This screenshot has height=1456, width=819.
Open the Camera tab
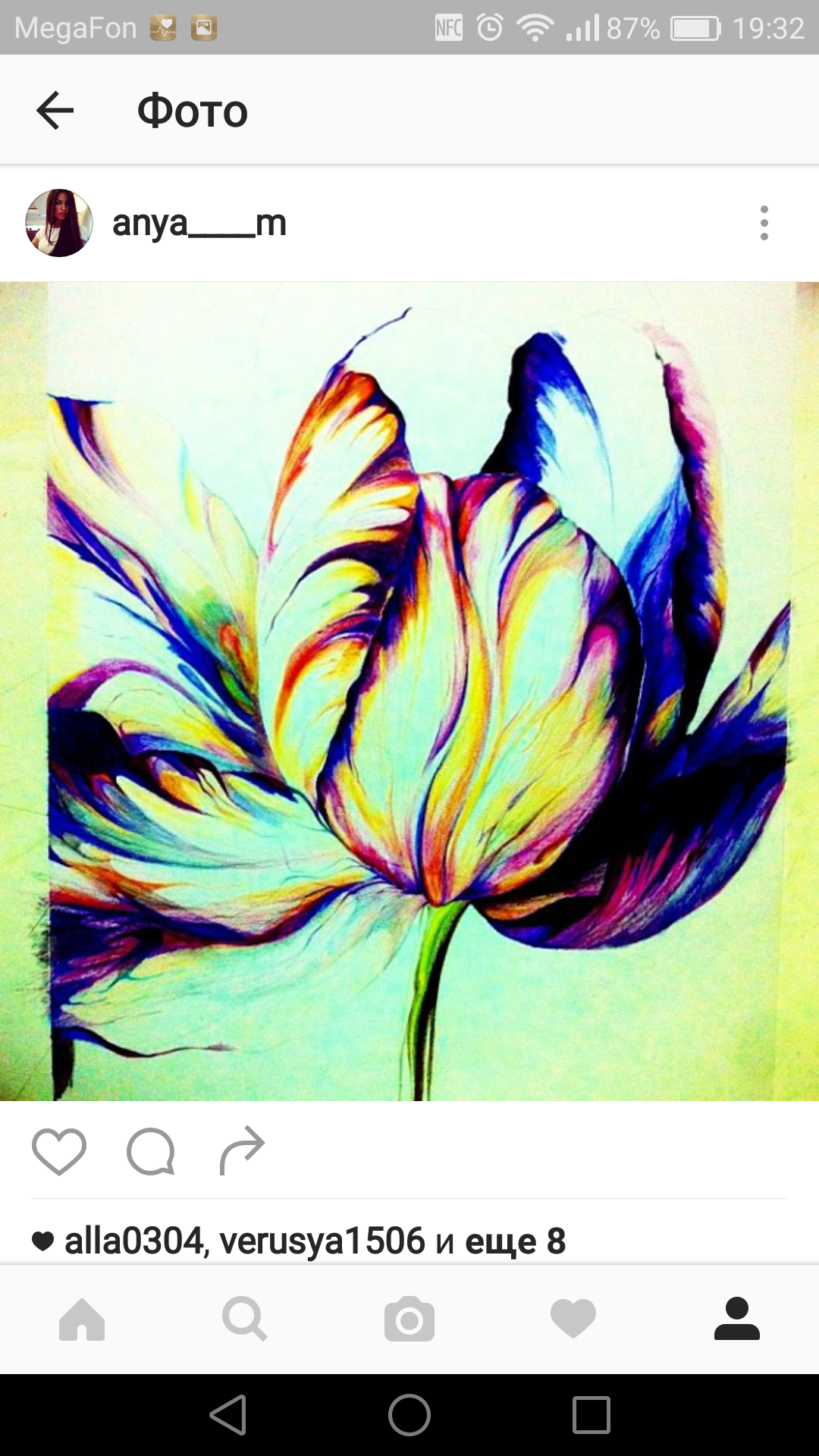coord(409,1319)
